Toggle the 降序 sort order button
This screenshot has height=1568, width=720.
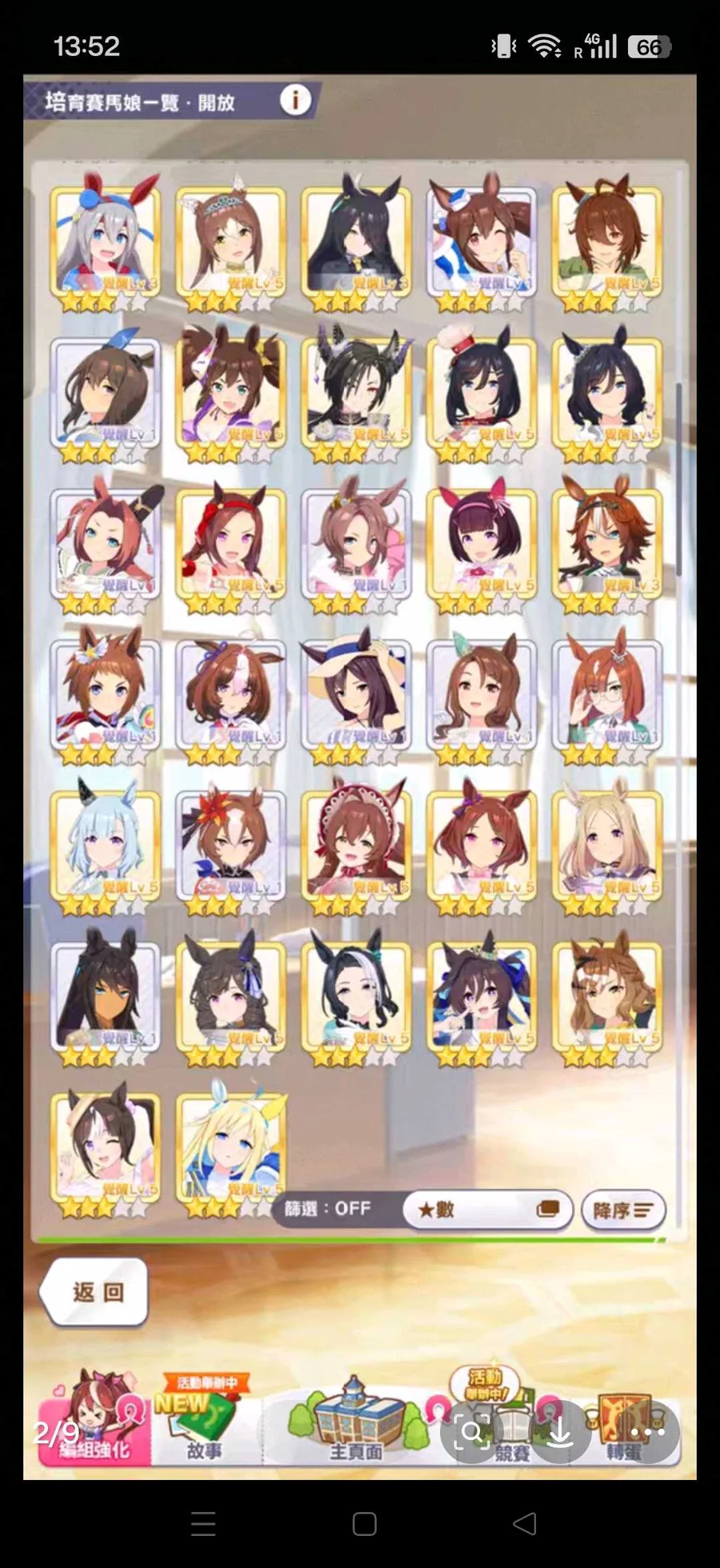[x=623, y=1210]
